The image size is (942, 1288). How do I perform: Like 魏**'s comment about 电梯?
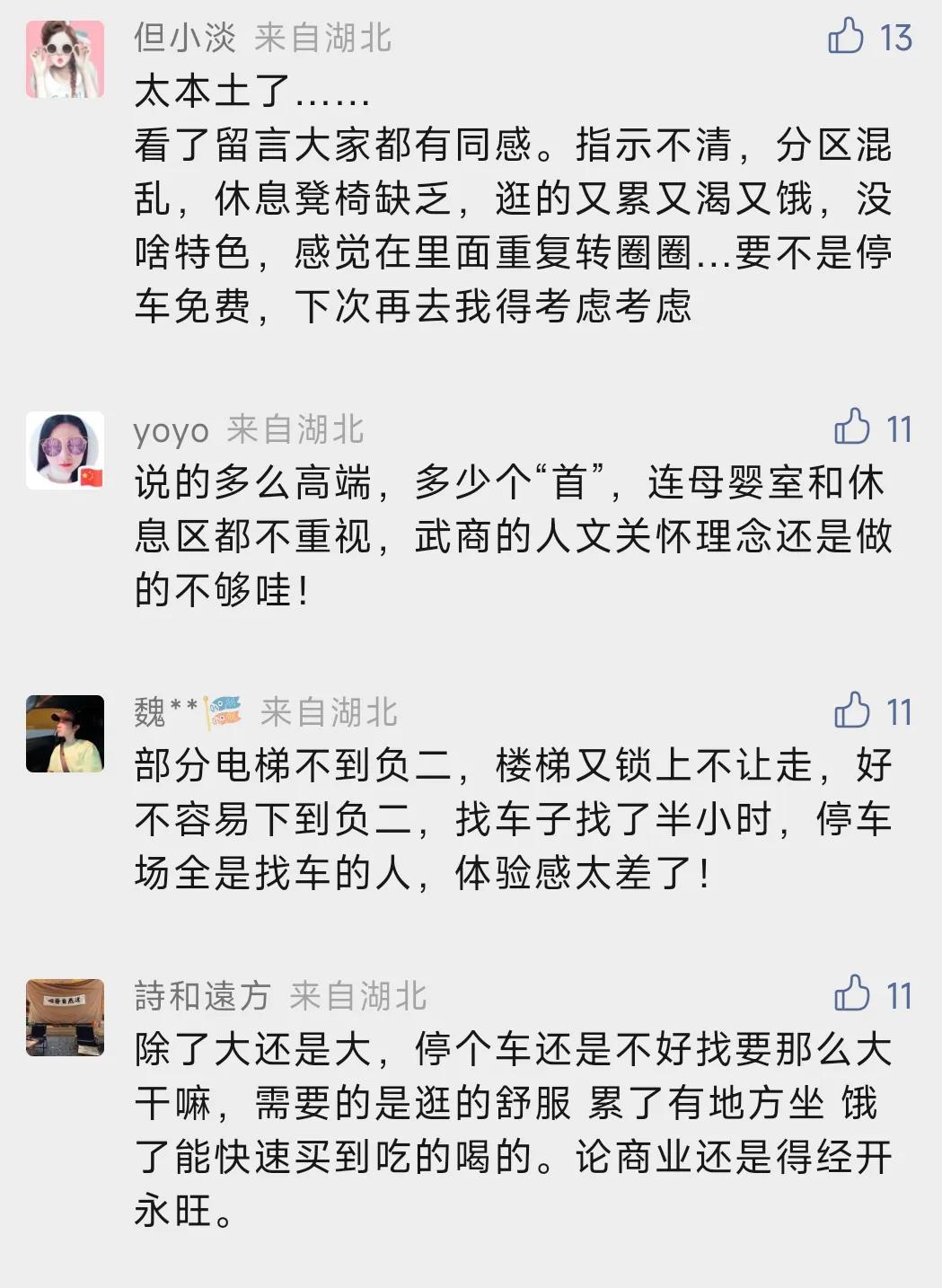click(852, 710)
